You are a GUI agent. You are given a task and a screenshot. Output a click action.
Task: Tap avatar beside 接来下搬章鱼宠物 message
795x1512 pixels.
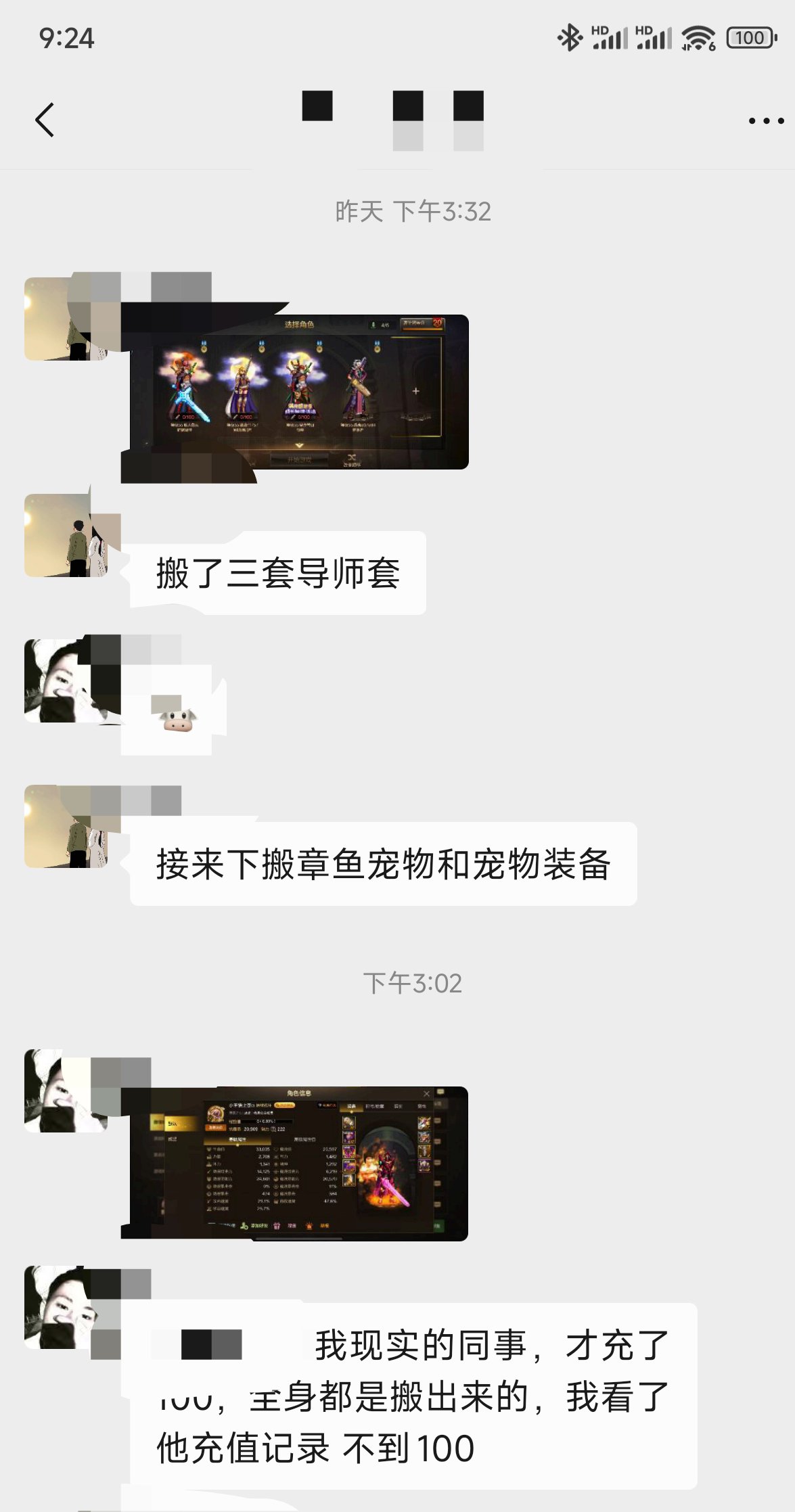pyautogui.click(x=65, y=827)
